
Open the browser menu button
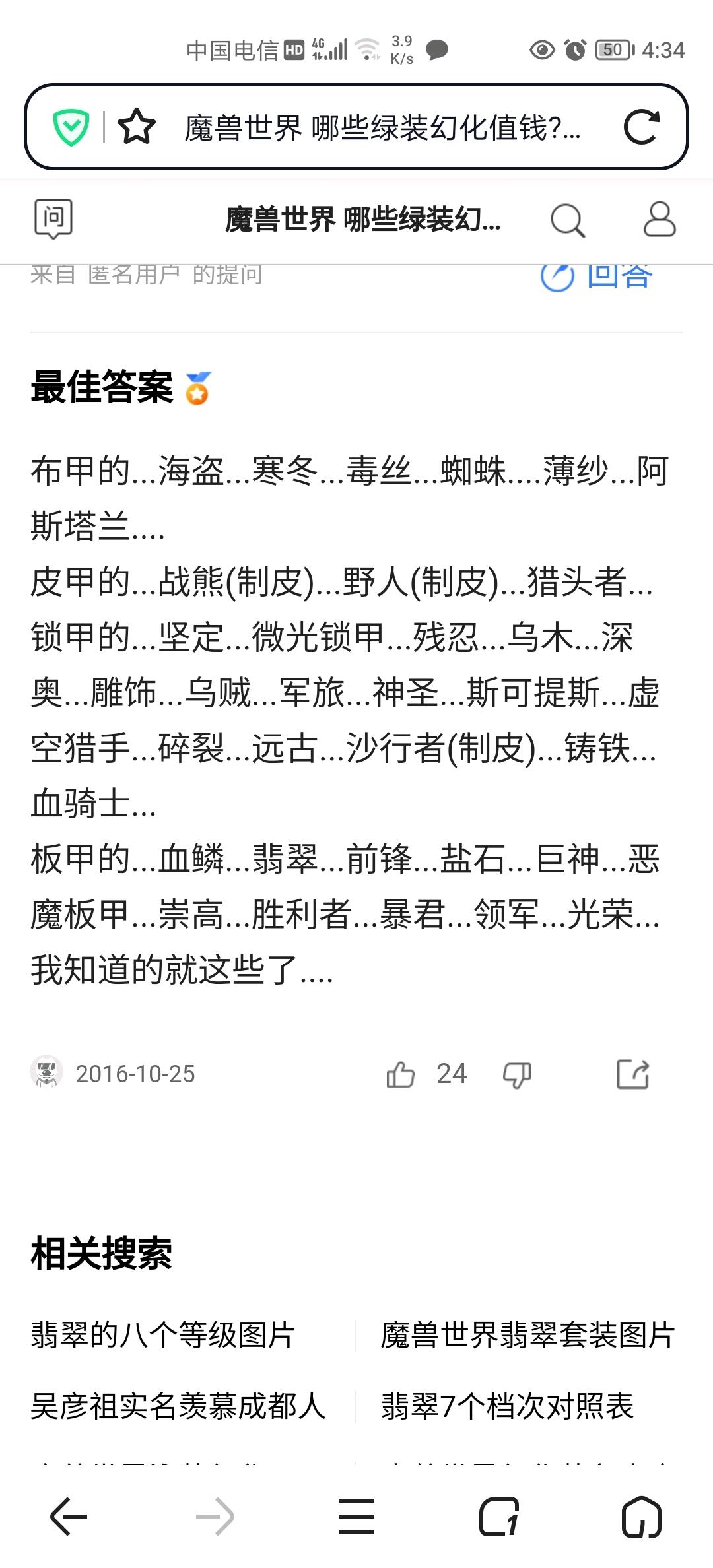[x=356, y=1517]
